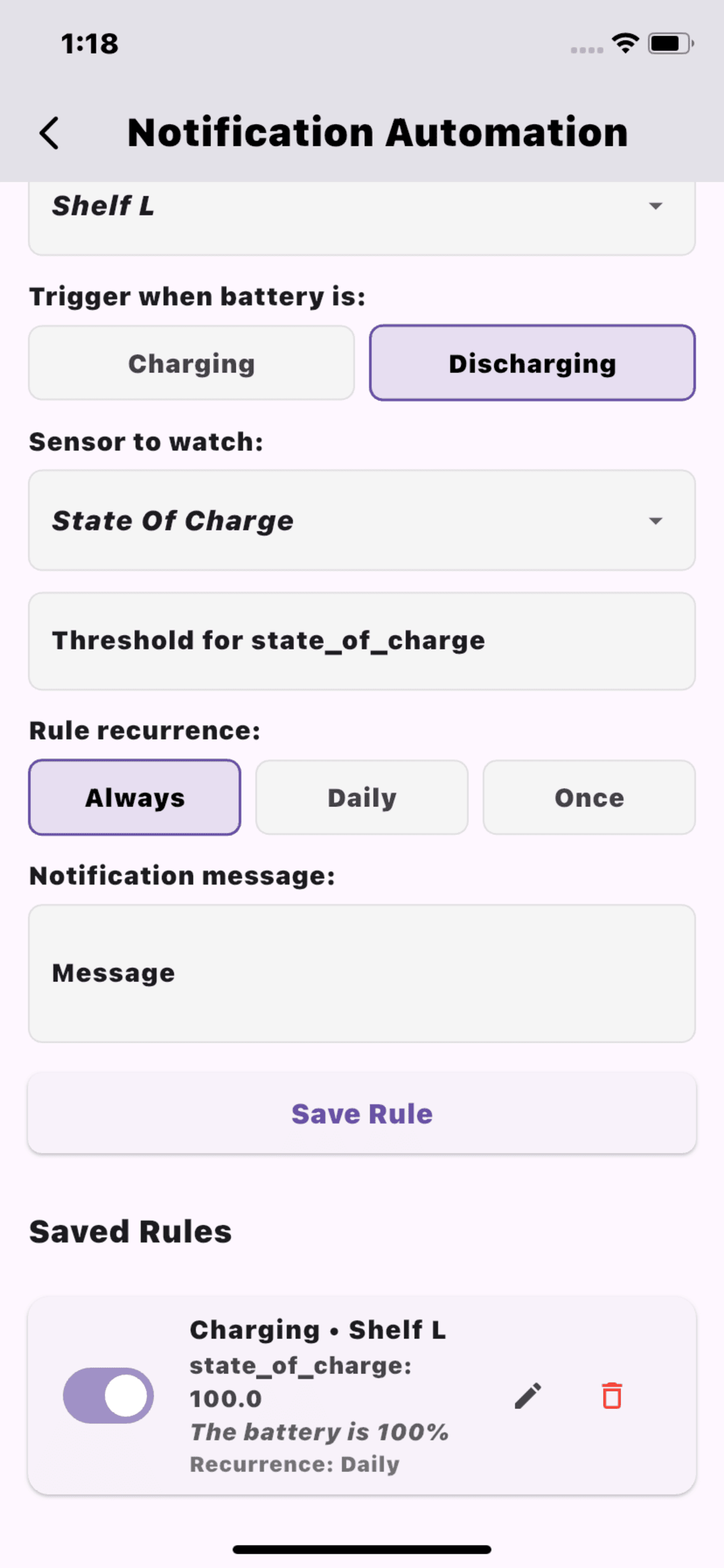The width and height of the screenshot is (724, 1568).
Task: Select the Charging trigger option
Action: click(x=191, y=363)
